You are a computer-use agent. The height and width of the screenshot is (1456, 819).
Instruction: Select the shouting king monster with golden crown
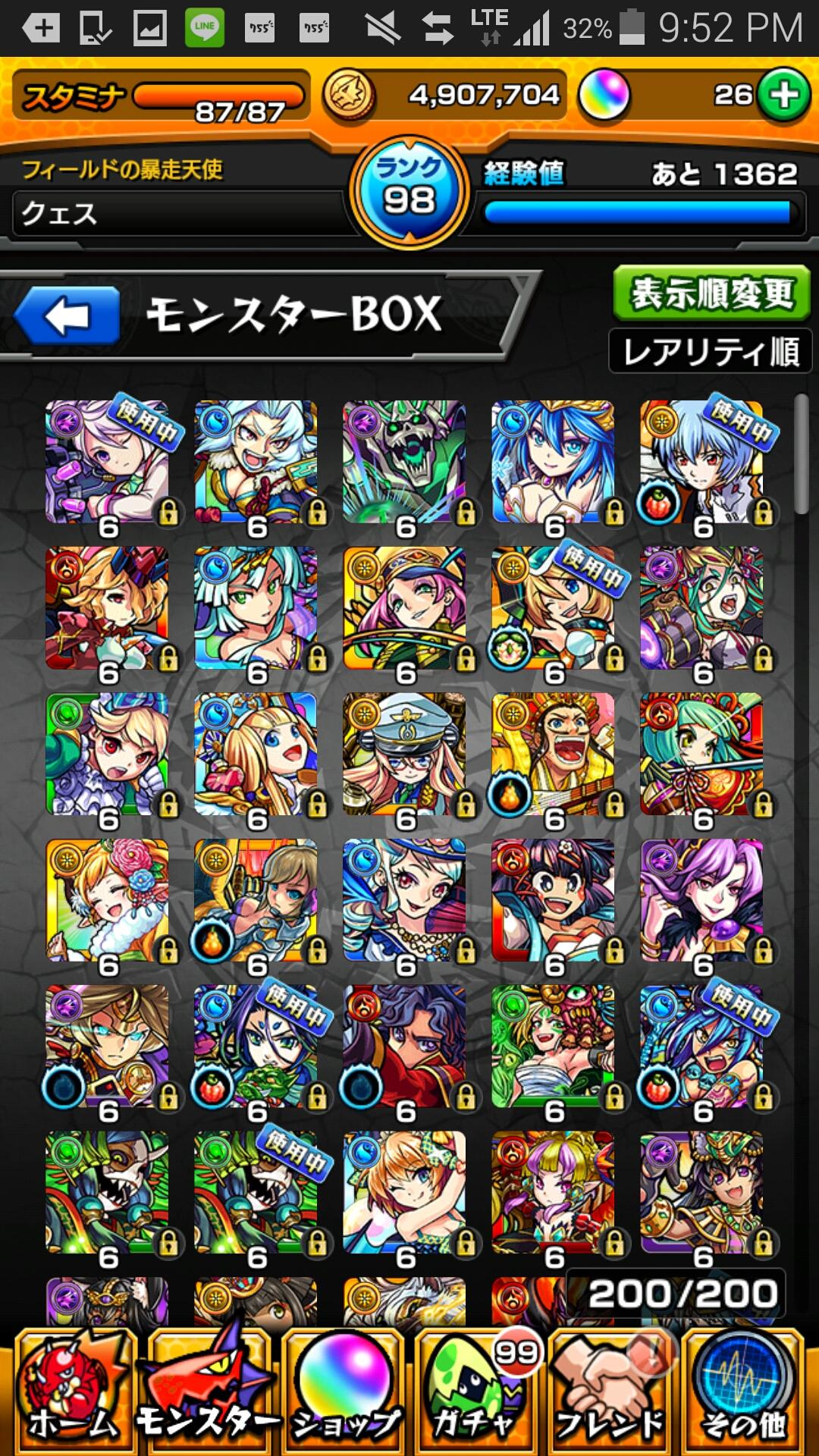pos(553,755)
